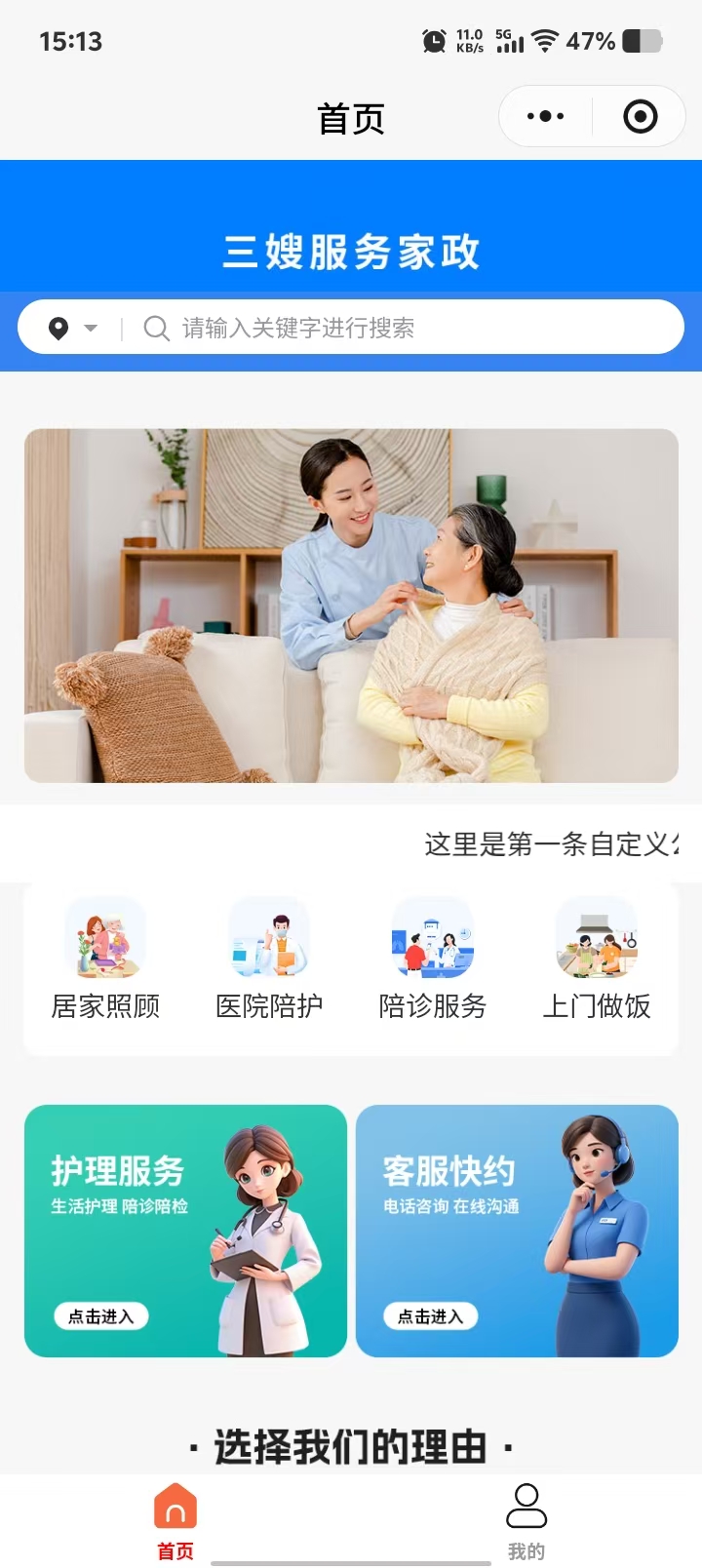Viewport: 702px width, 1568px height.
Task: Open the location picker dropdown
Action: [x=73, y=328]
